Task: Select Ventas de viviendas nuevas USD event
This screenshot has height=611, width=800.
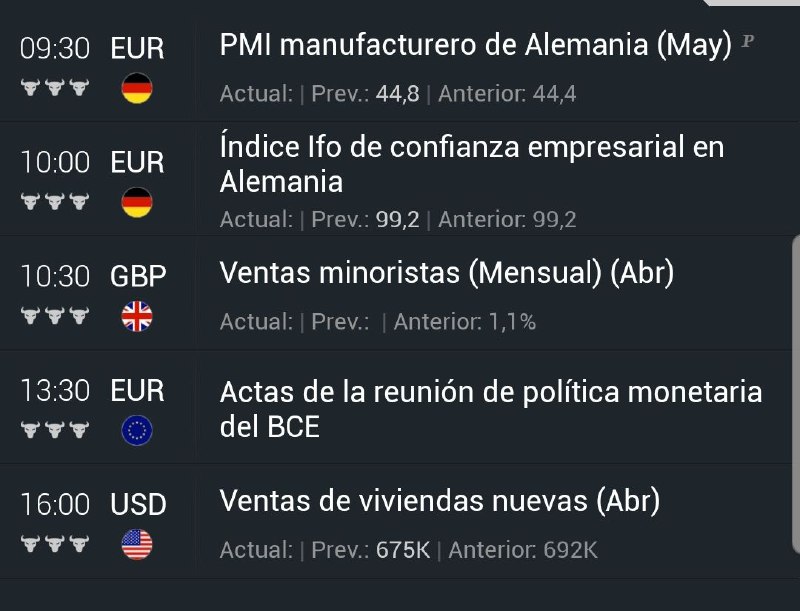Action: click(439, 500)
